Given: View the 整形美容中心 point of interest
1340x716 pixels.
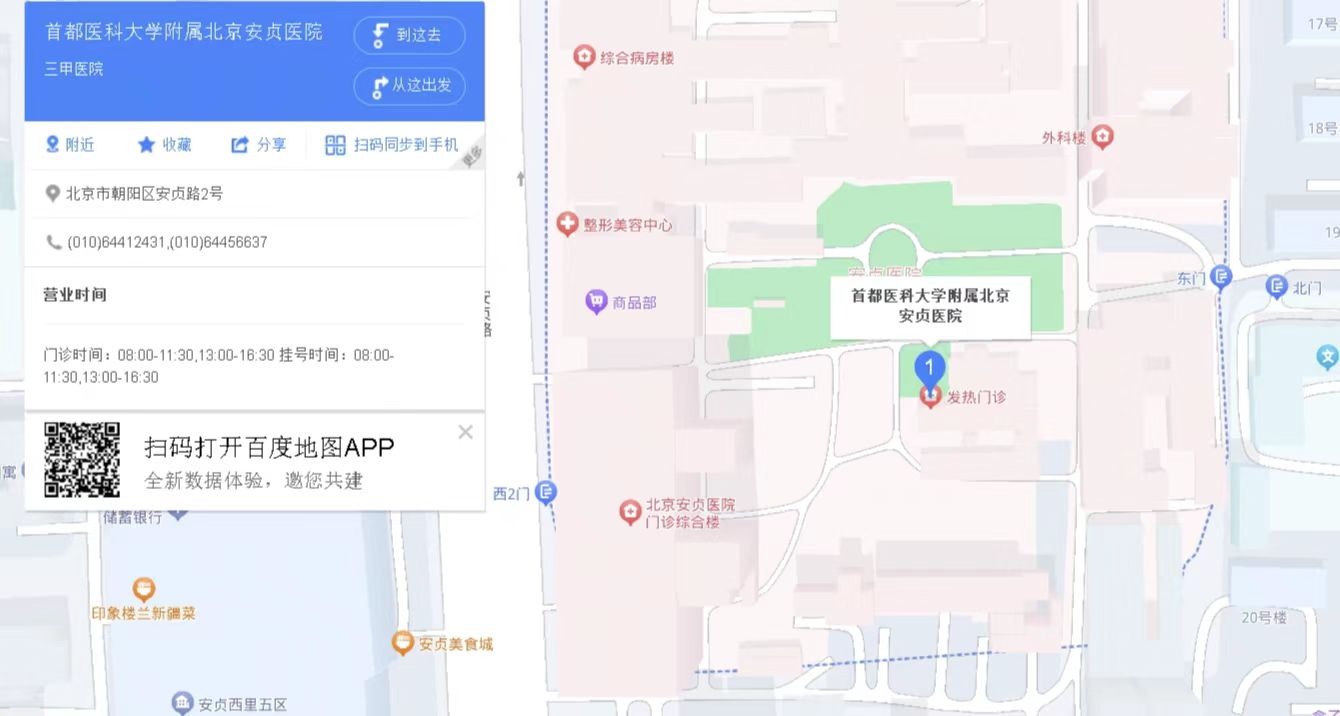Looking at the screenshot, I should [x=568, y=225].
